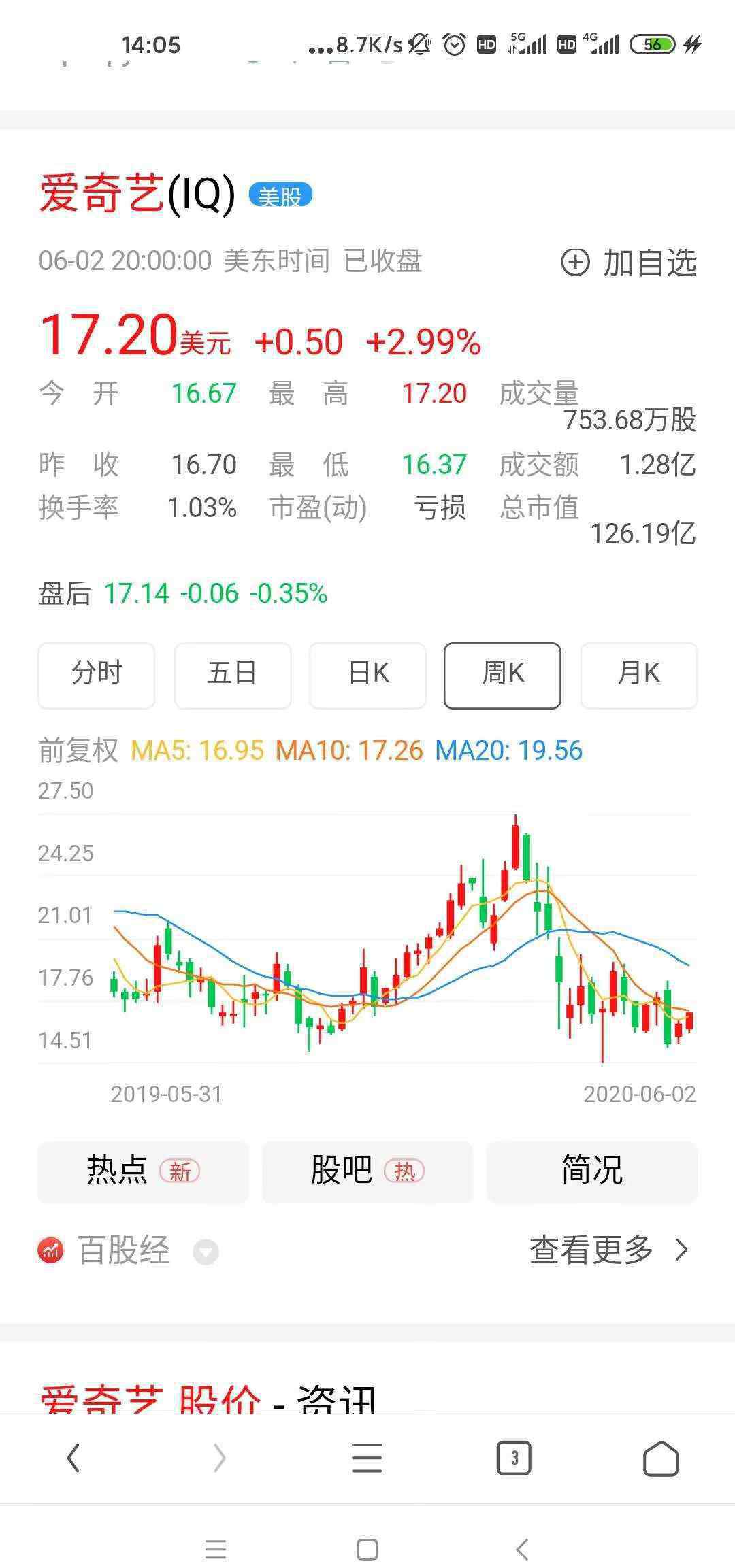Open the 爱奇艺(IQ) stock title link
The height and width of the screenshot is (1568, 735).
137,195
